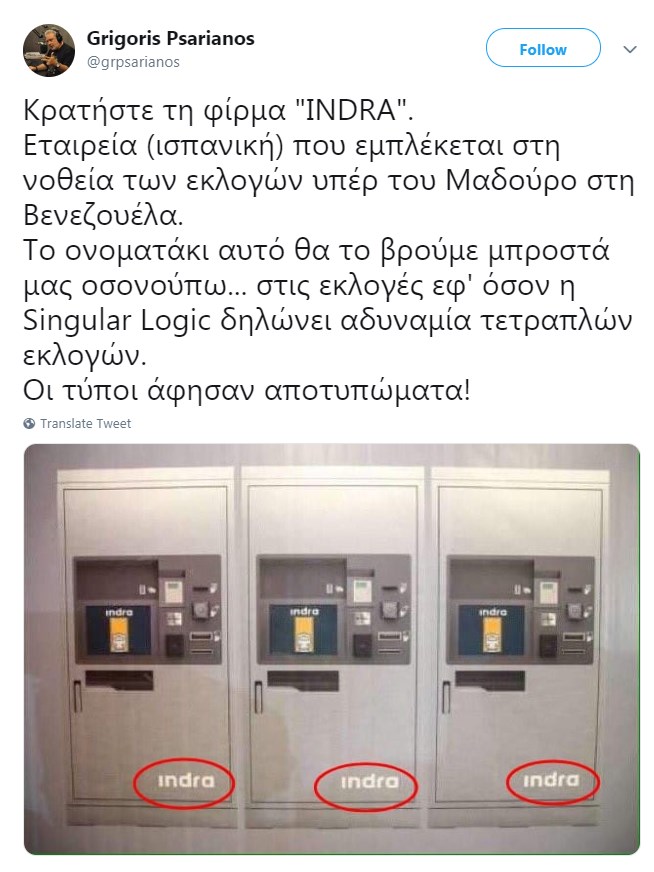
Task: Open the attached Indra machines photo
Action: (x=331, y=649)
